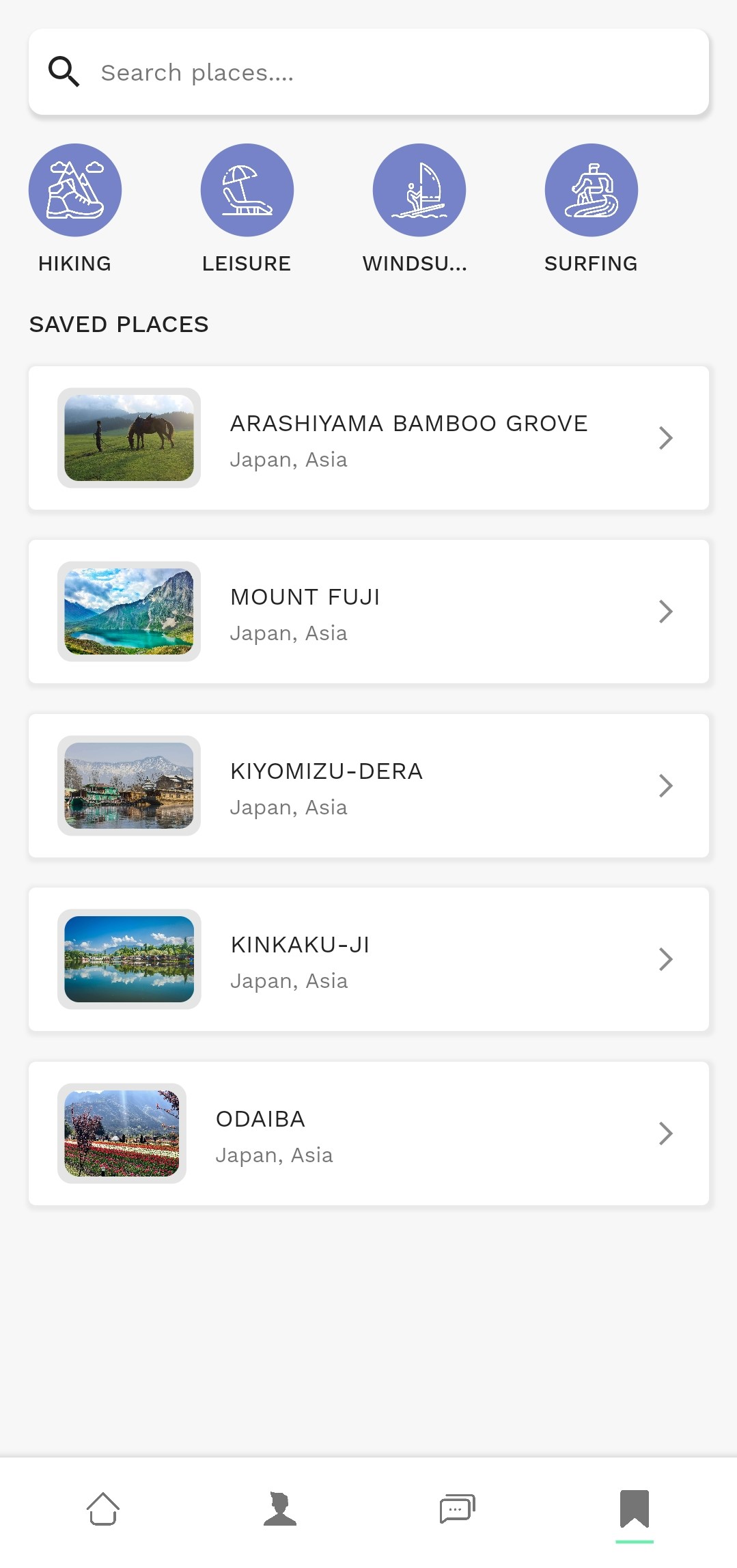Open the Messages tab
Screen dimensions: 737x1568
(x=457, y=1508)
